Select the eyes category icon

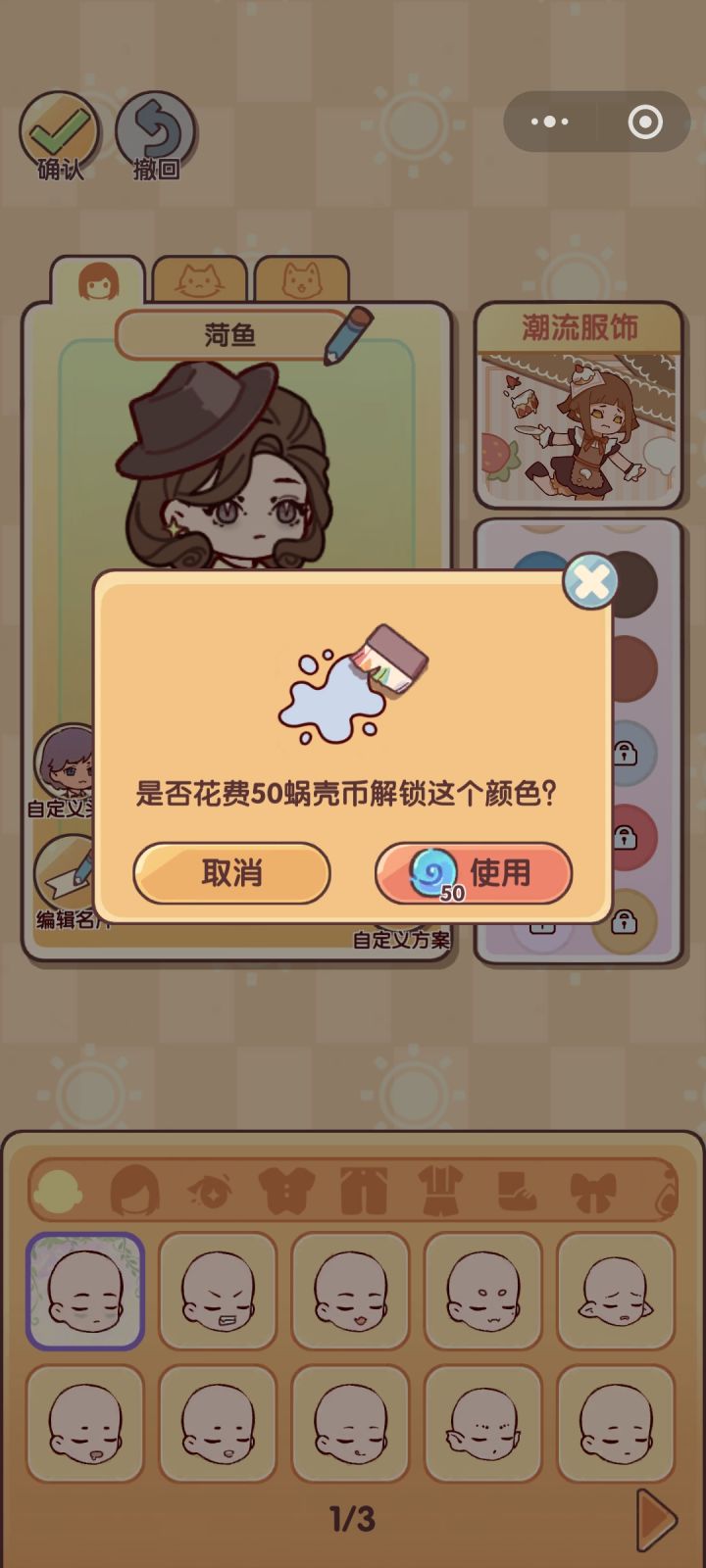click(210, 1191)
